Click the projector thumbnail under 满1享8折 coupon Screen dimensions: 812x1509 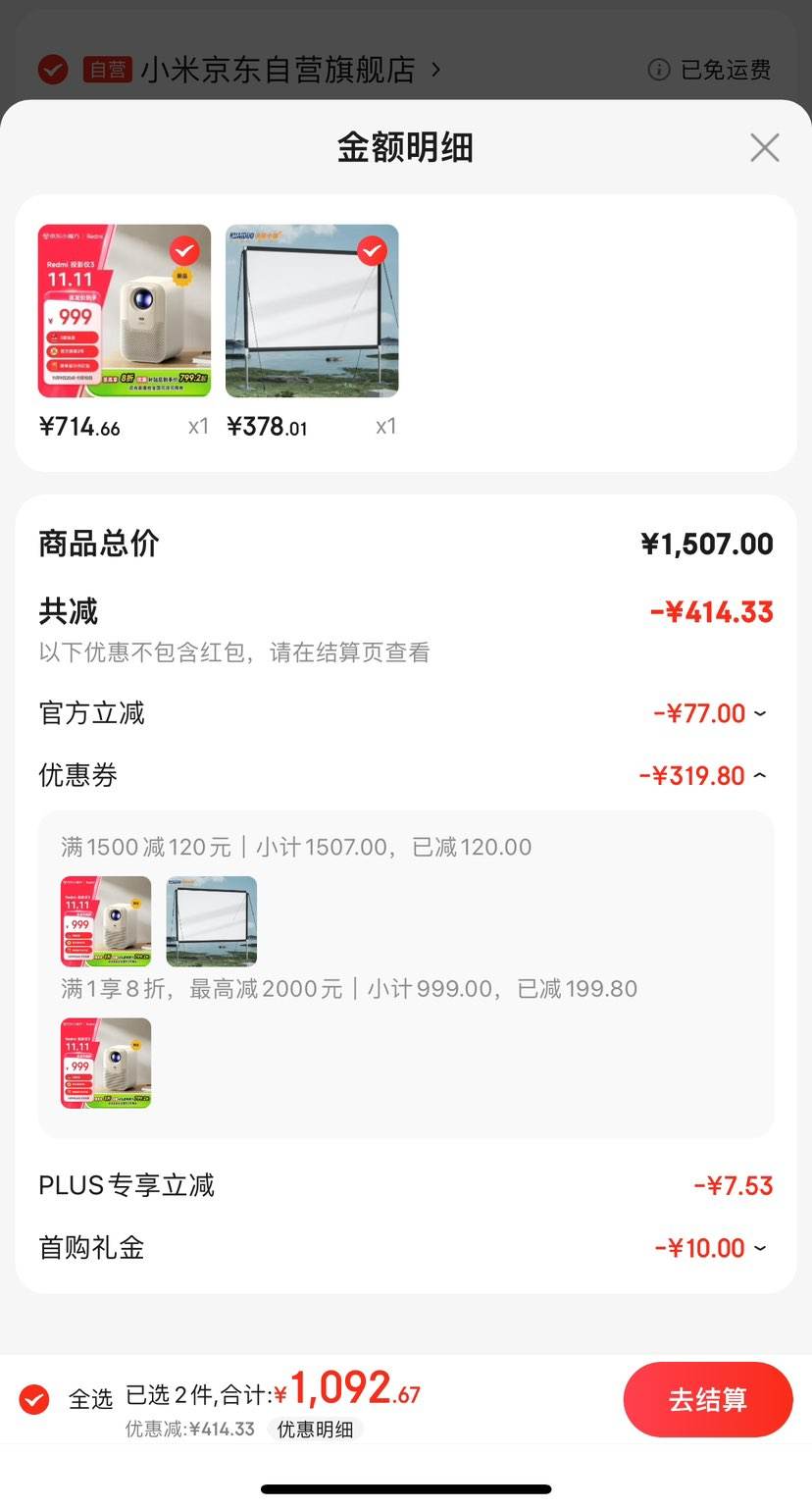coord(105,1062)
